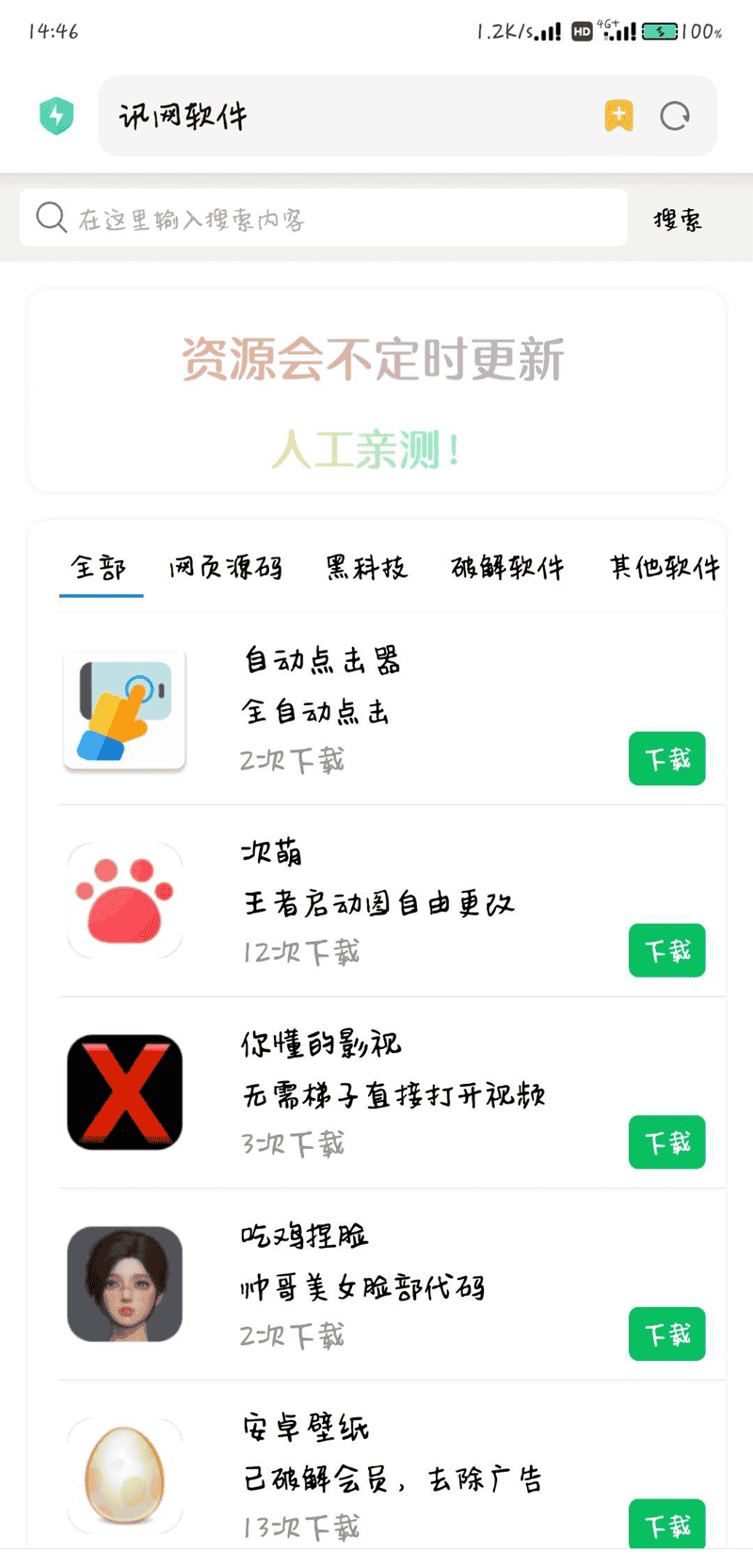Switch to the 其他软件 tab
Viewport: 753px width, 1568px height.
click(665, 568)
